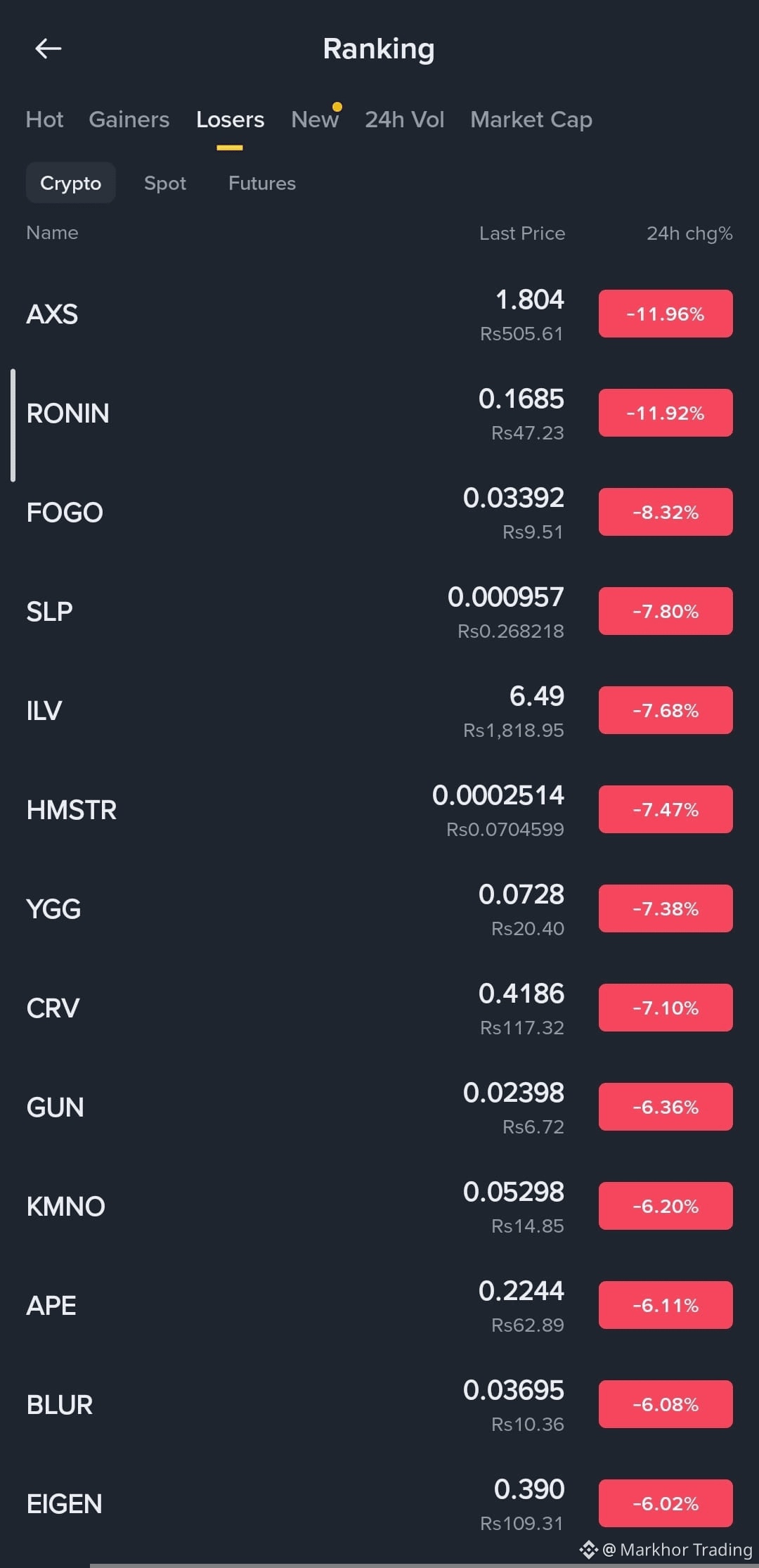Open the Gainers ranking tab
This screenshot has width=759, height=1568.
[129, 120]
